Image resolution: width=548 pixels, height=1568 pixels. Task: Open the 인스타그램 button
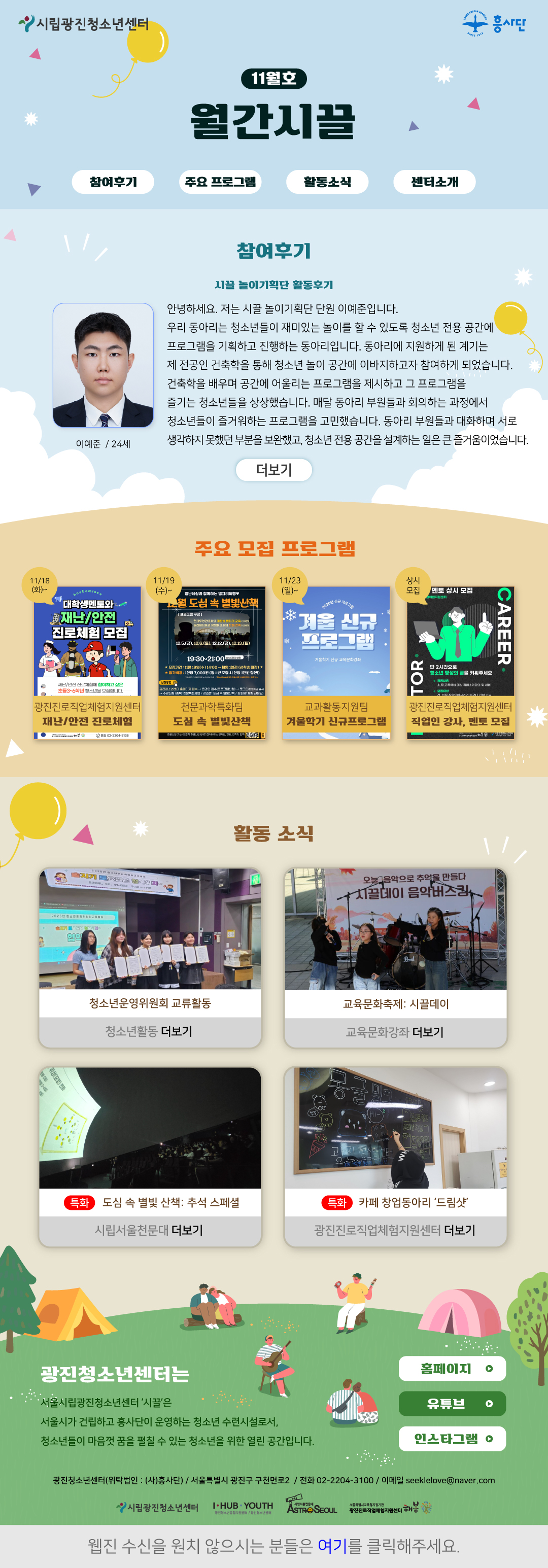[452, 1438]
